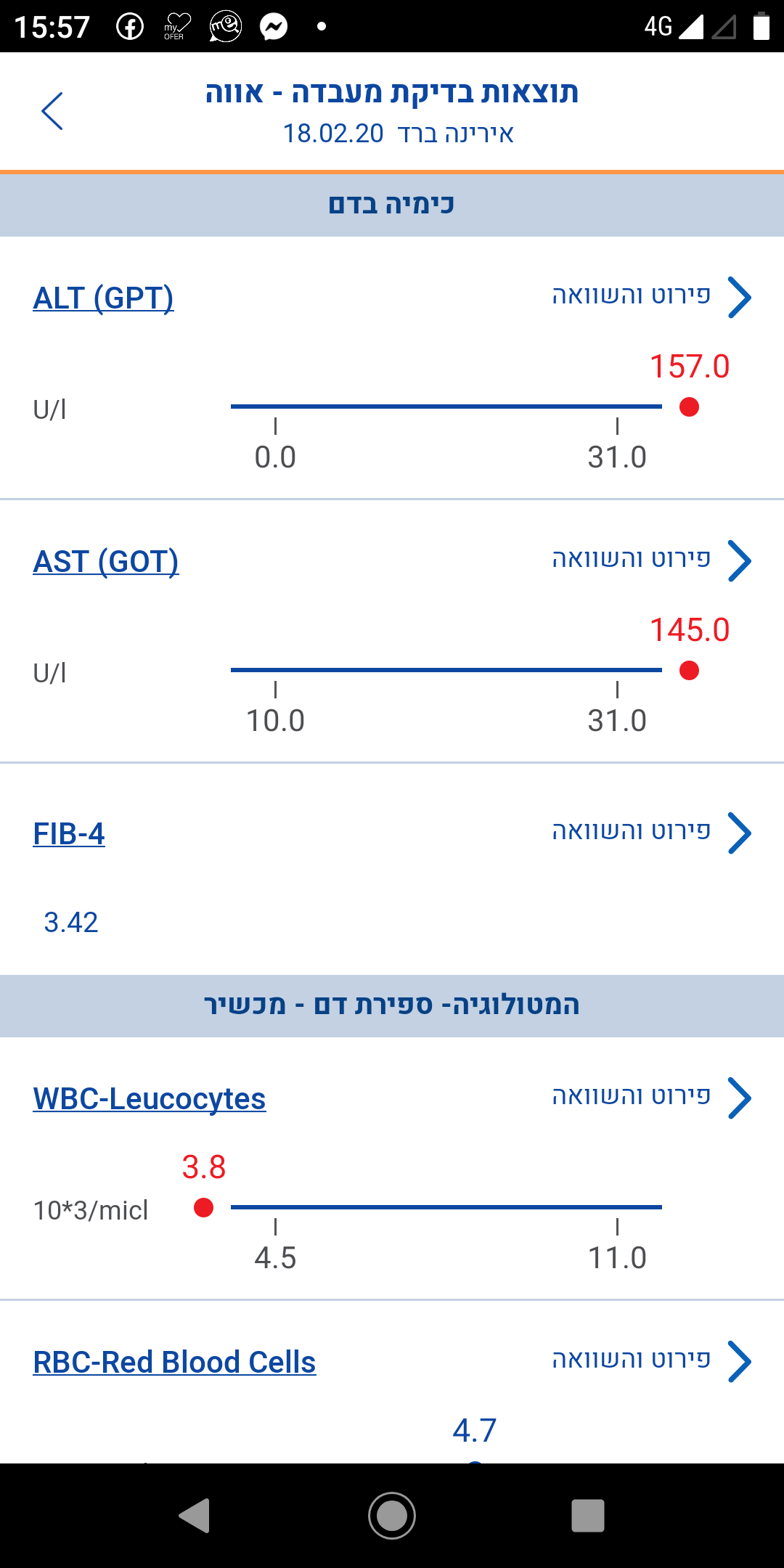Open the FIB-4 test link
This screenshot has height=1568, width=784.
point(69,834)
